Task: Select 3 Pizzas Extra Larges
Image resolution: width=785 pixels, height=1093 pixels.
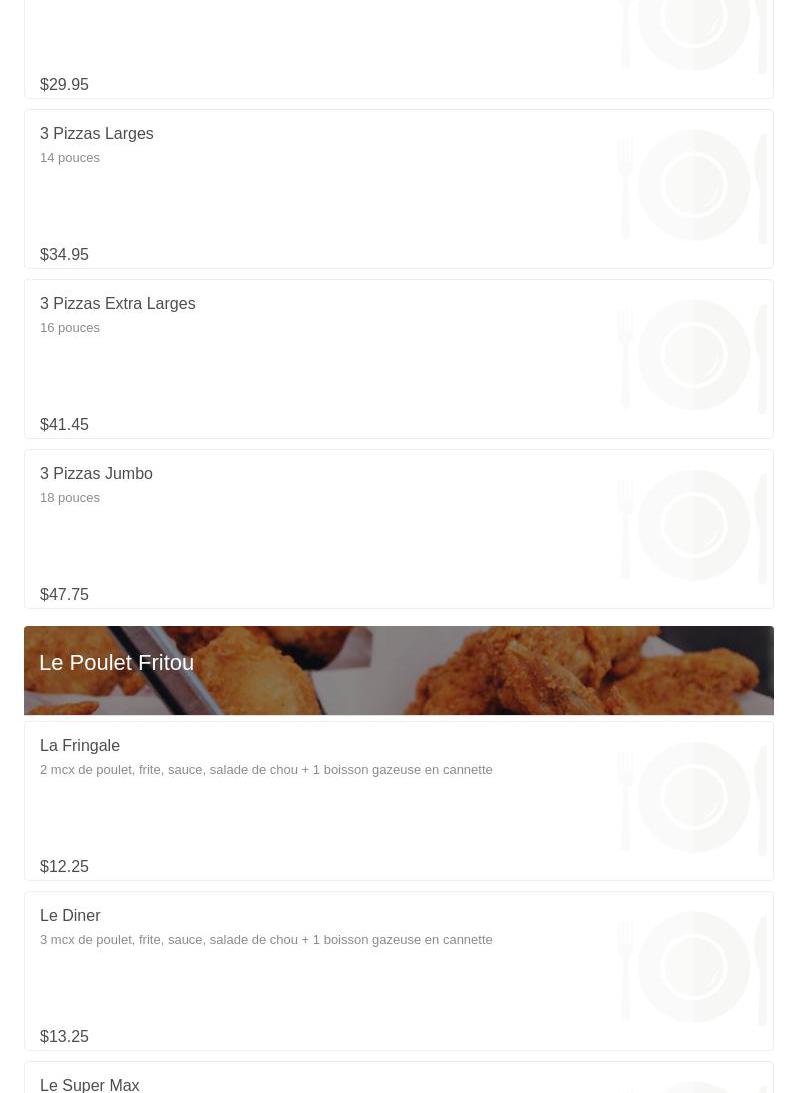Action: 117,304
